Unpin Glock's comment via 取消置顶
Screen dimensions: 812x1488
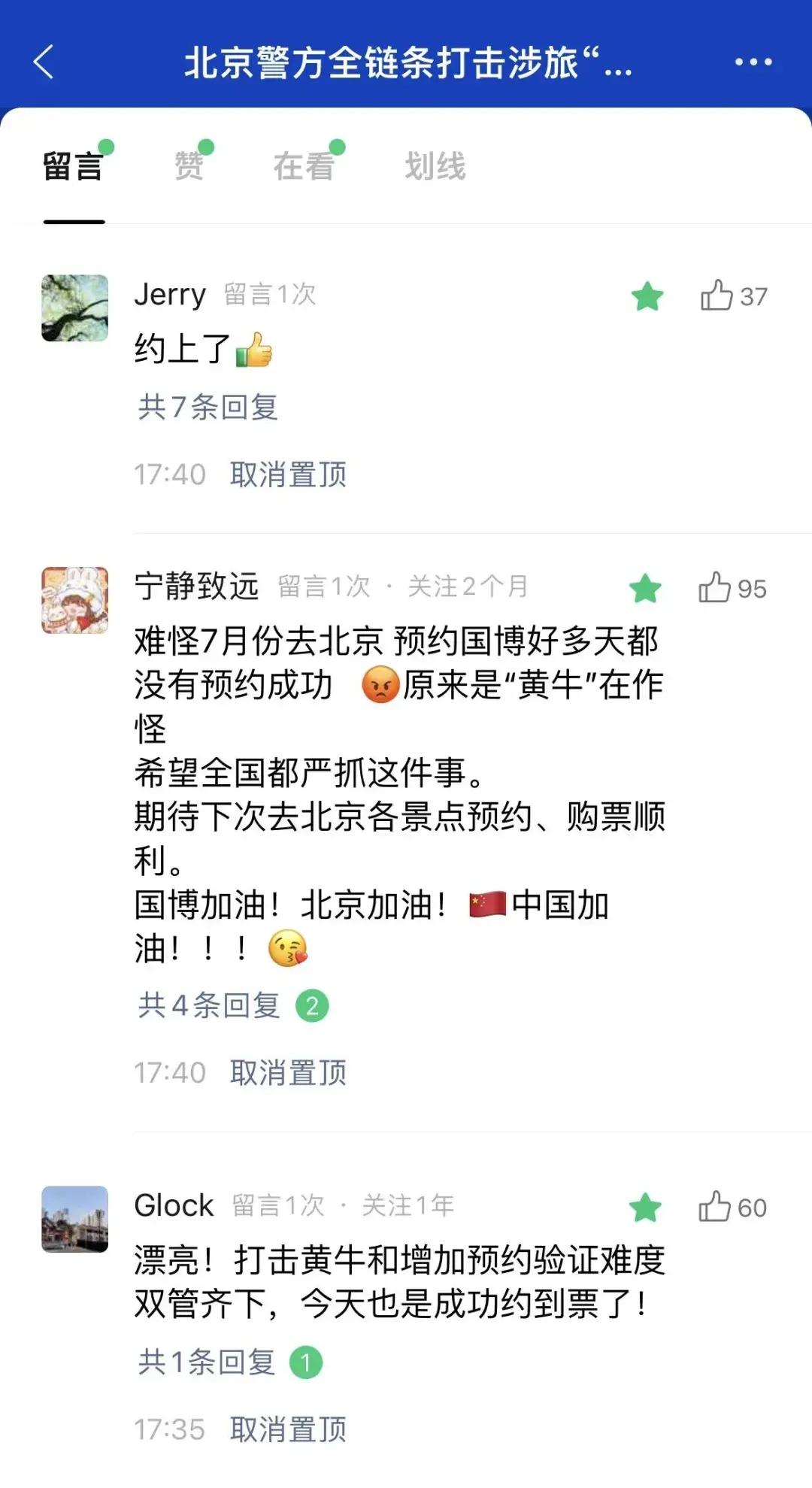pyautogui.click(x=288, y=1429)
